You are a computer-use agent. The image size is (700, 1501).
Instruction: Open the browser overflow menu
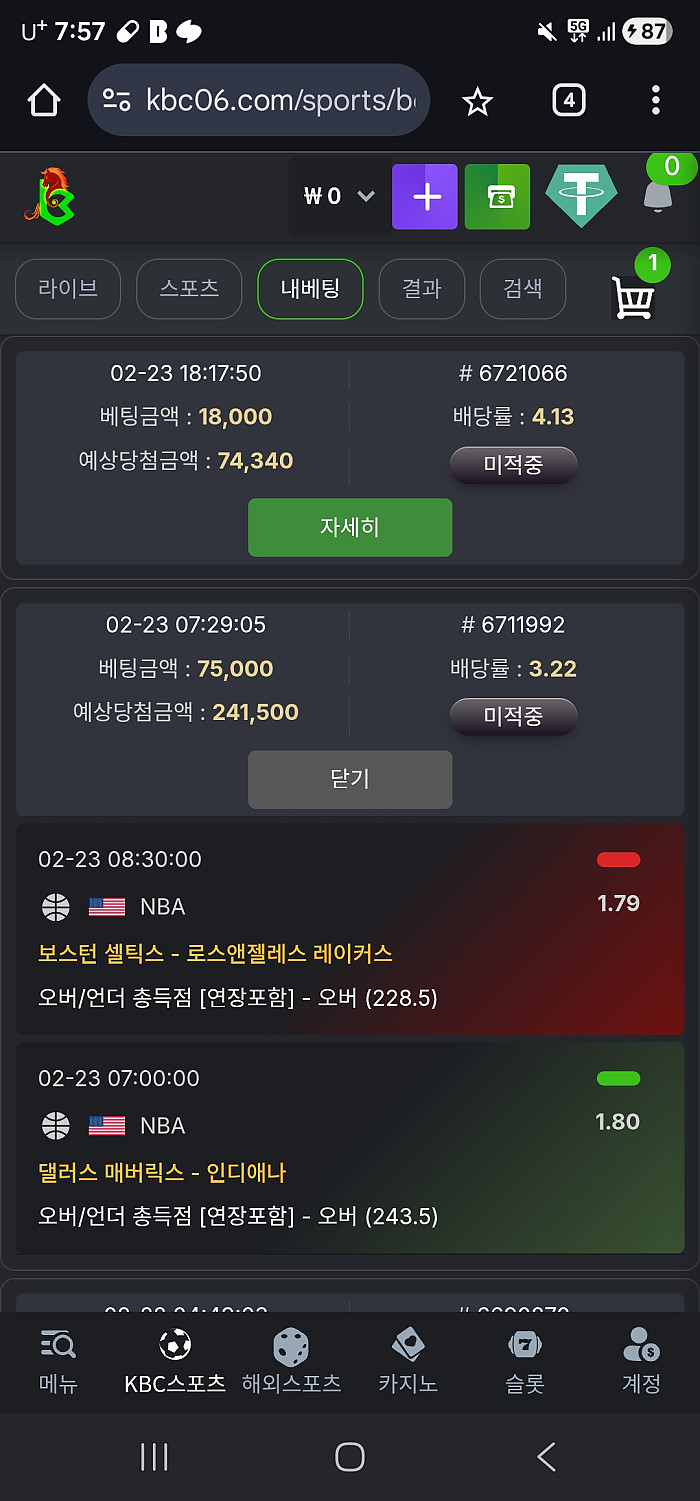pyautogui.click(x=656, y=100)
